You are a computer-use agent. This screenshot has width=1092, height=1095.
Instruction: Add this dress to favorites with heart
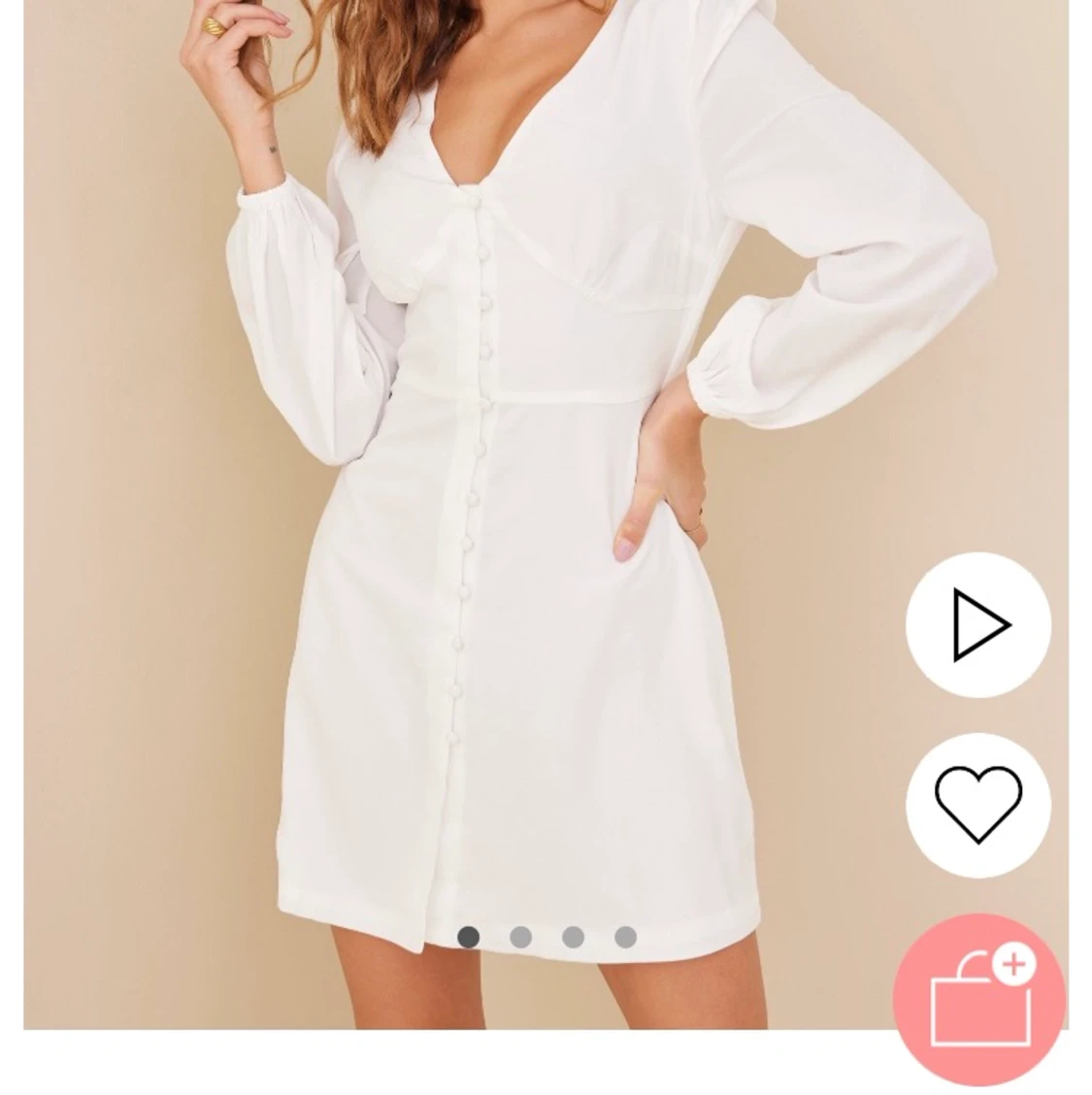point(978,805)
